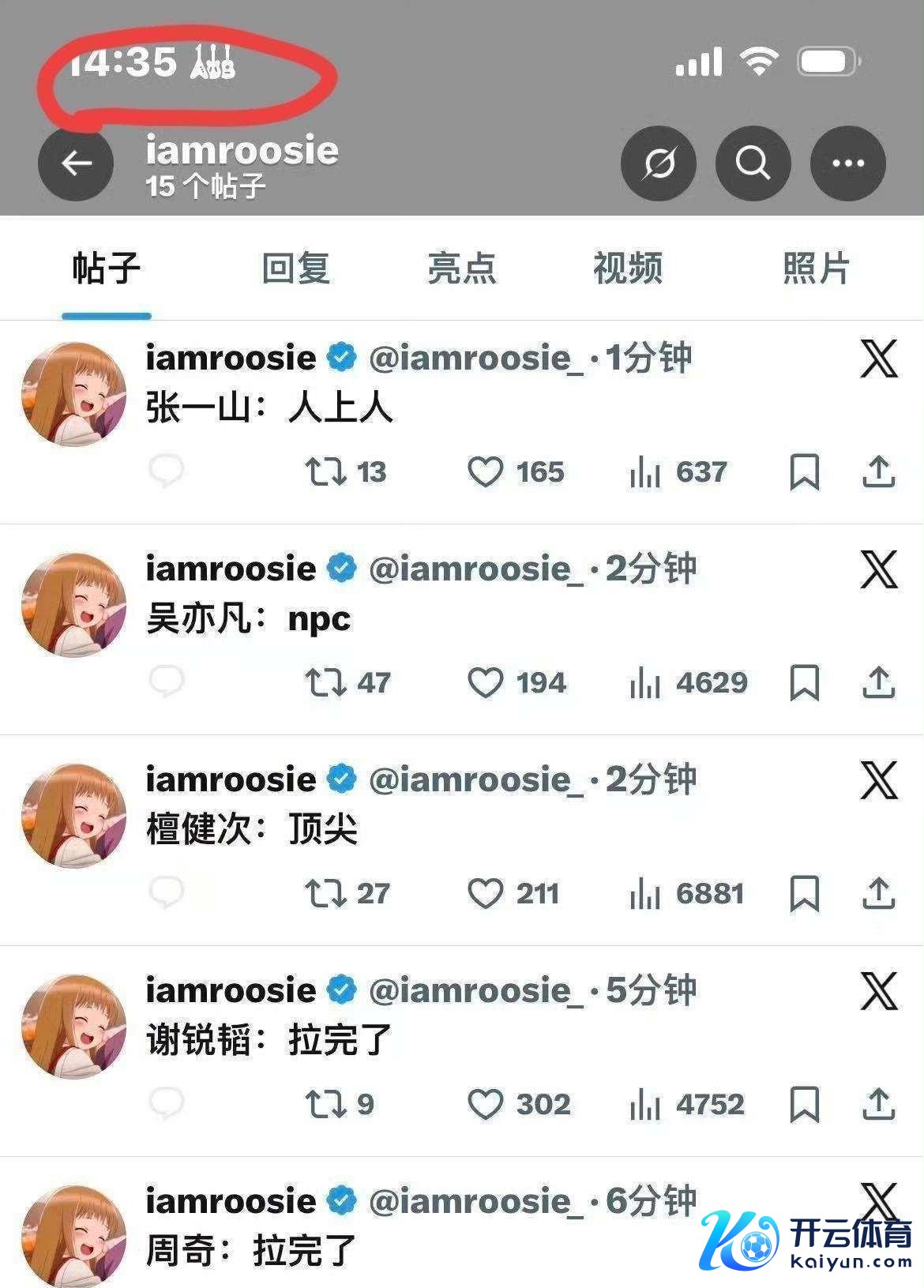This screenshot has height=1288, width=924.
Task: Share the post 吴亦凡：npc
Action: click(x=878, y=683)
